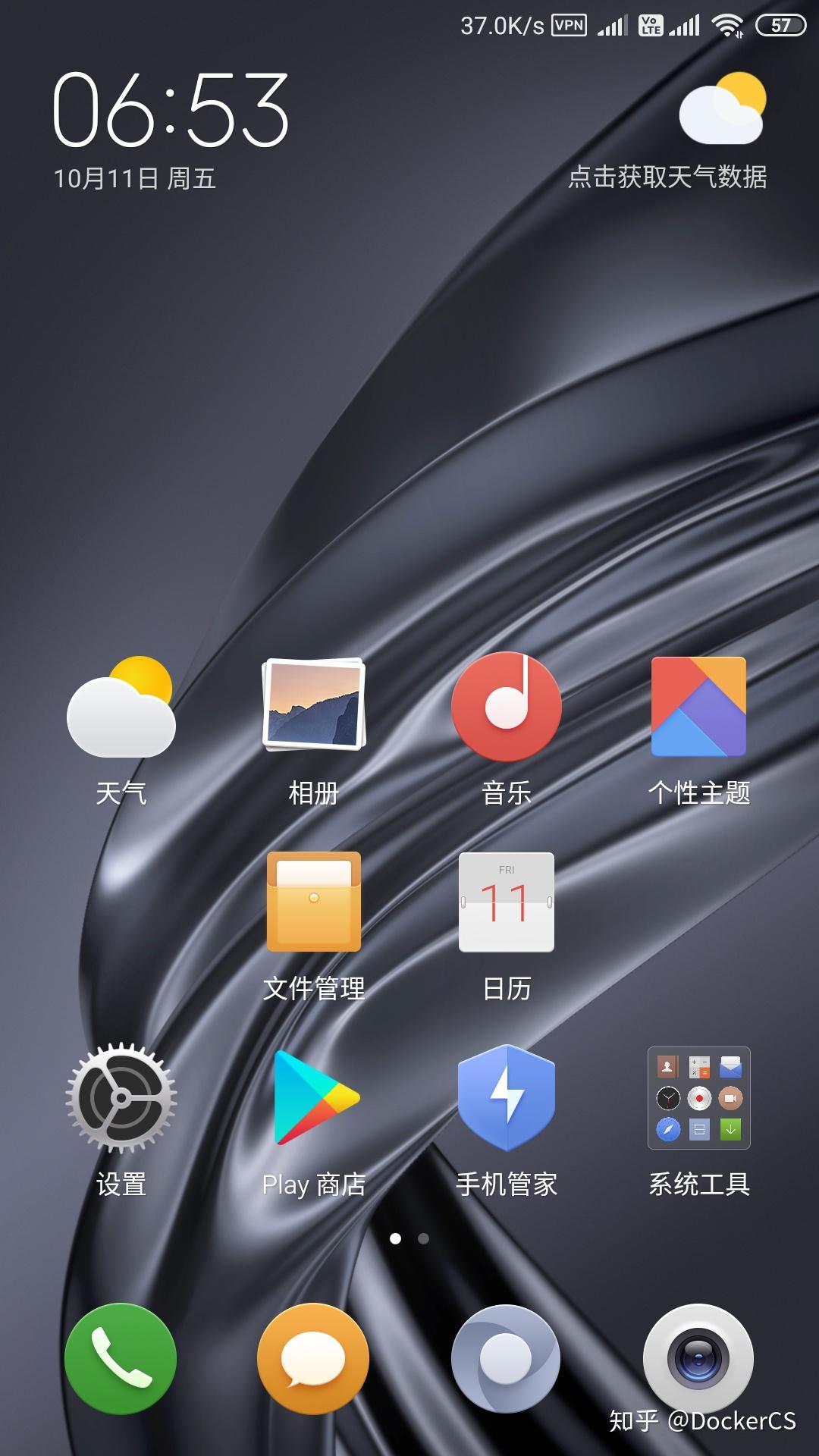The height and width of the screenshot is (1456, 819).
Task: Open the messages app in dock
Action: pos(314,1358)
